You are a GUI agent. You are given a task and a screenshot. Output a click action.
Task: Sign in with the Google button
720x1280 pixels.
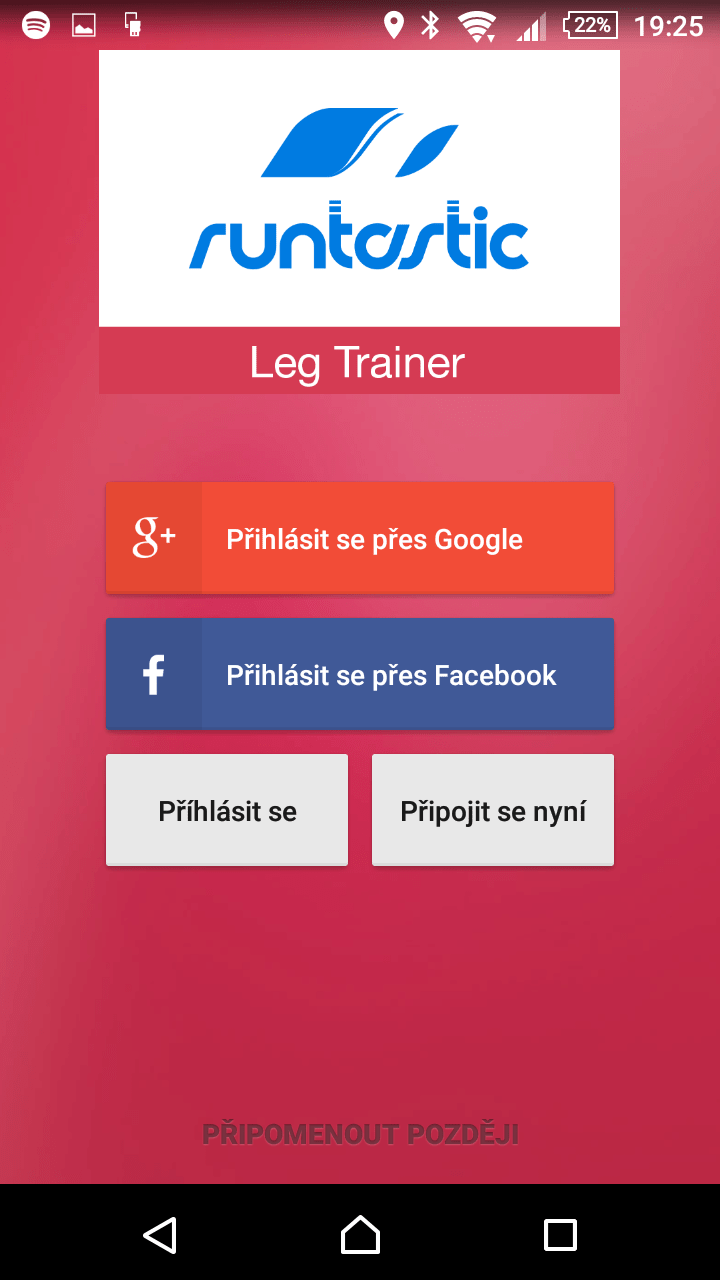(x=360, y=538)
